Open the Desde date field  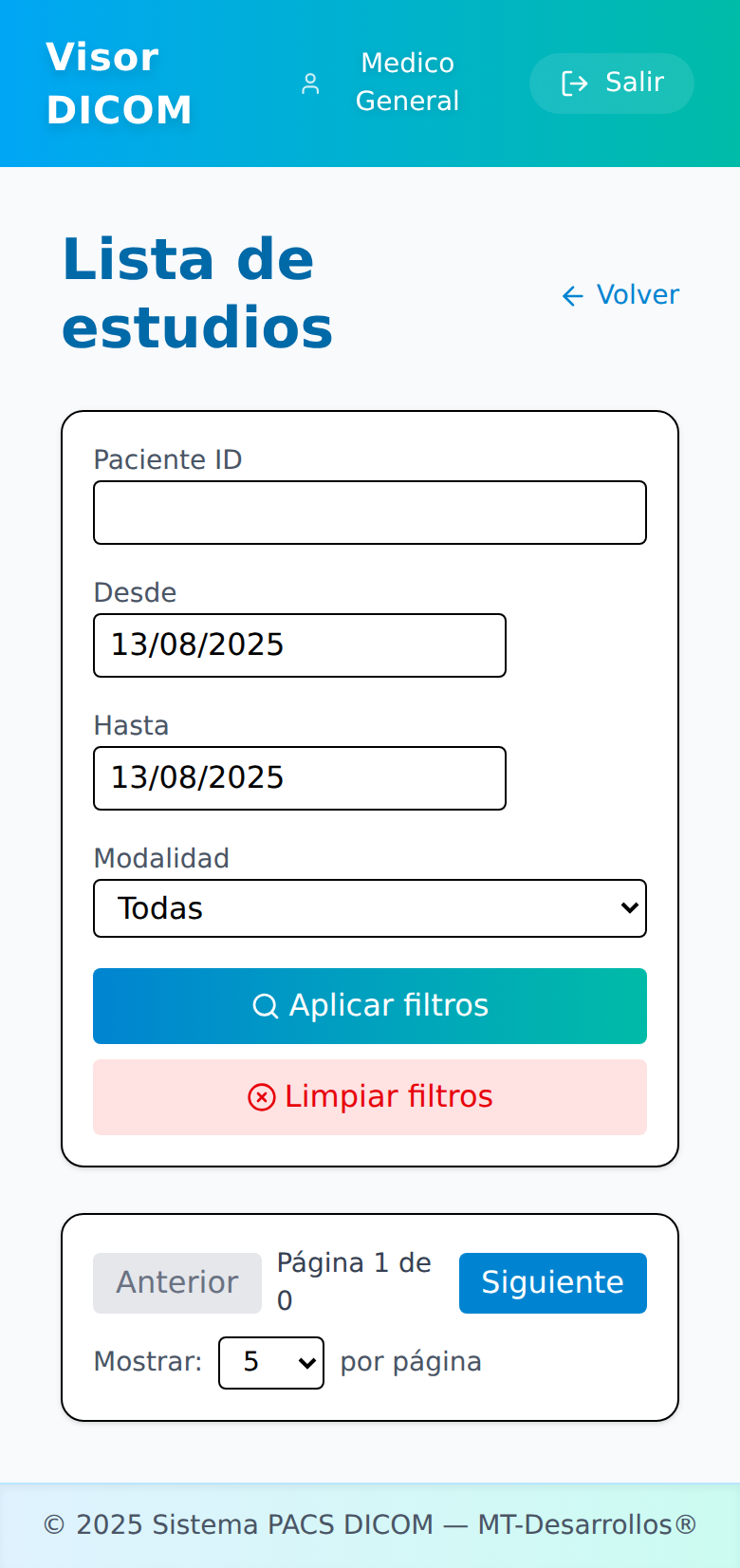coord(300,645)
